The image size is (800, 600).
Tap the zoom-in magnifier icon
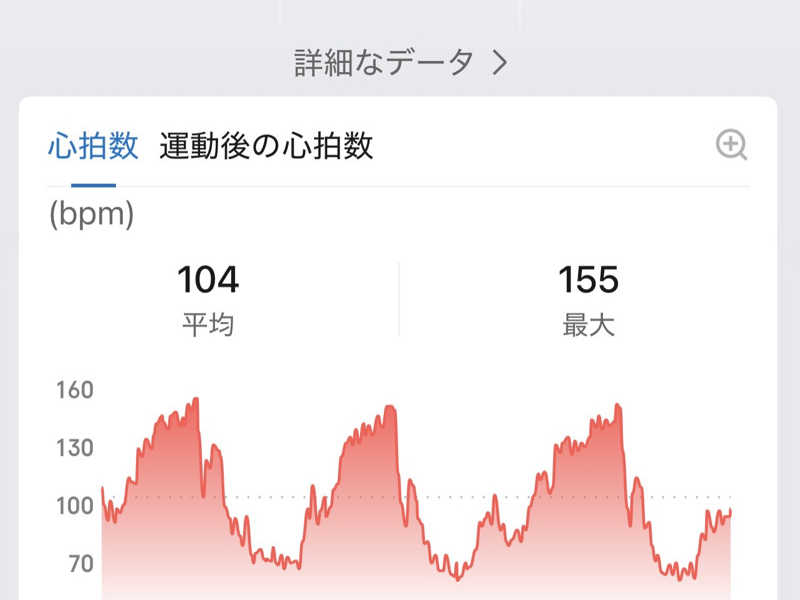pos(732,146)
